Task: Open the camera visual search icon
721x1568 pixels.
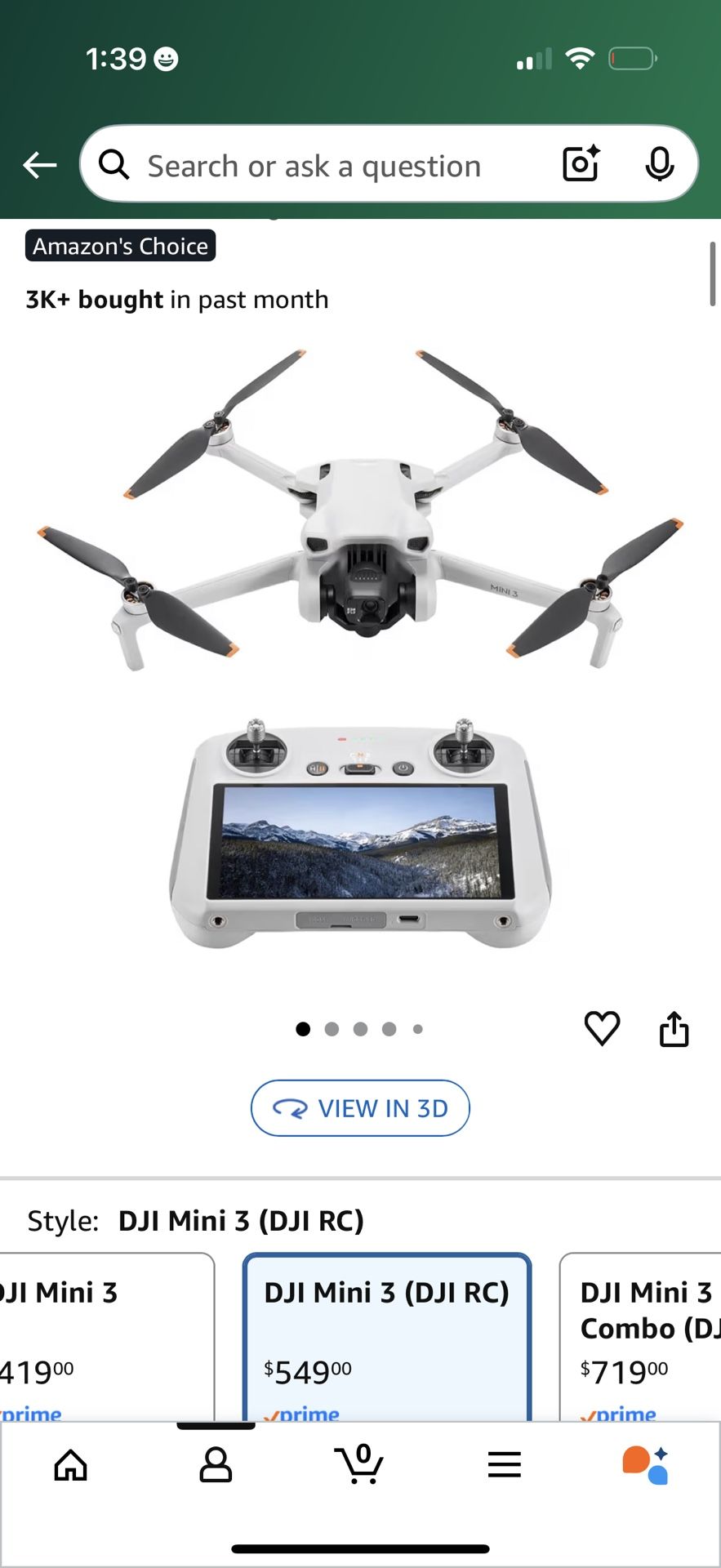Action: pyautogui.click(x=580, y=164)
